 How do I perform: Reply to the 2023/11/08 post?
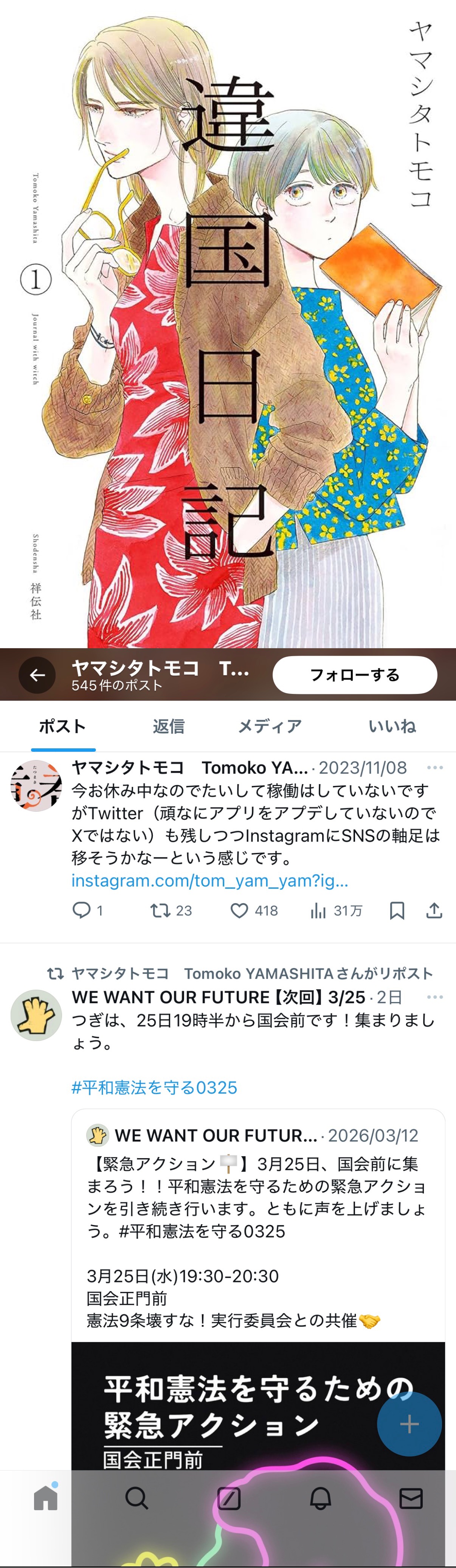point(82,910)
